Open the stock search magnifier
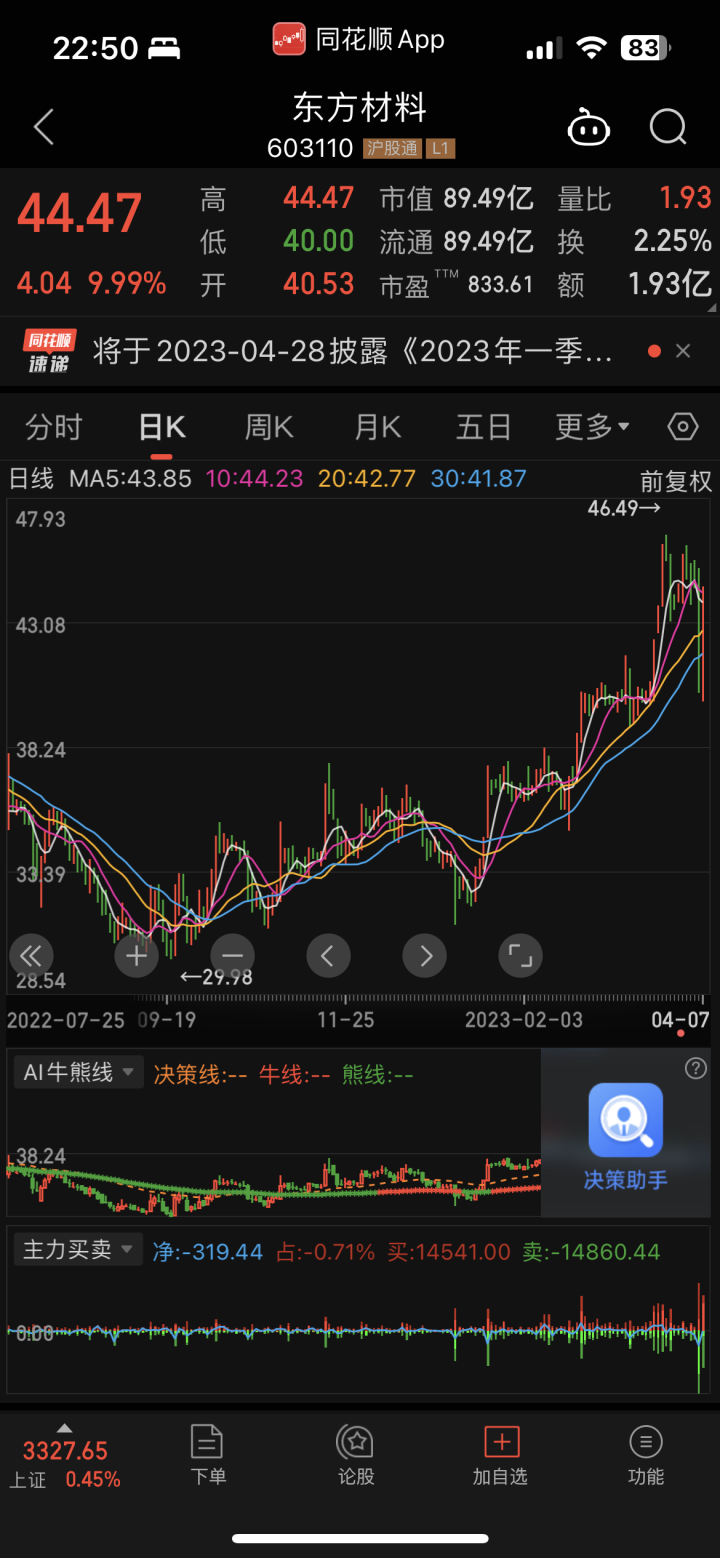Viewport: 720px width, 1558px height. click(668, 128)
